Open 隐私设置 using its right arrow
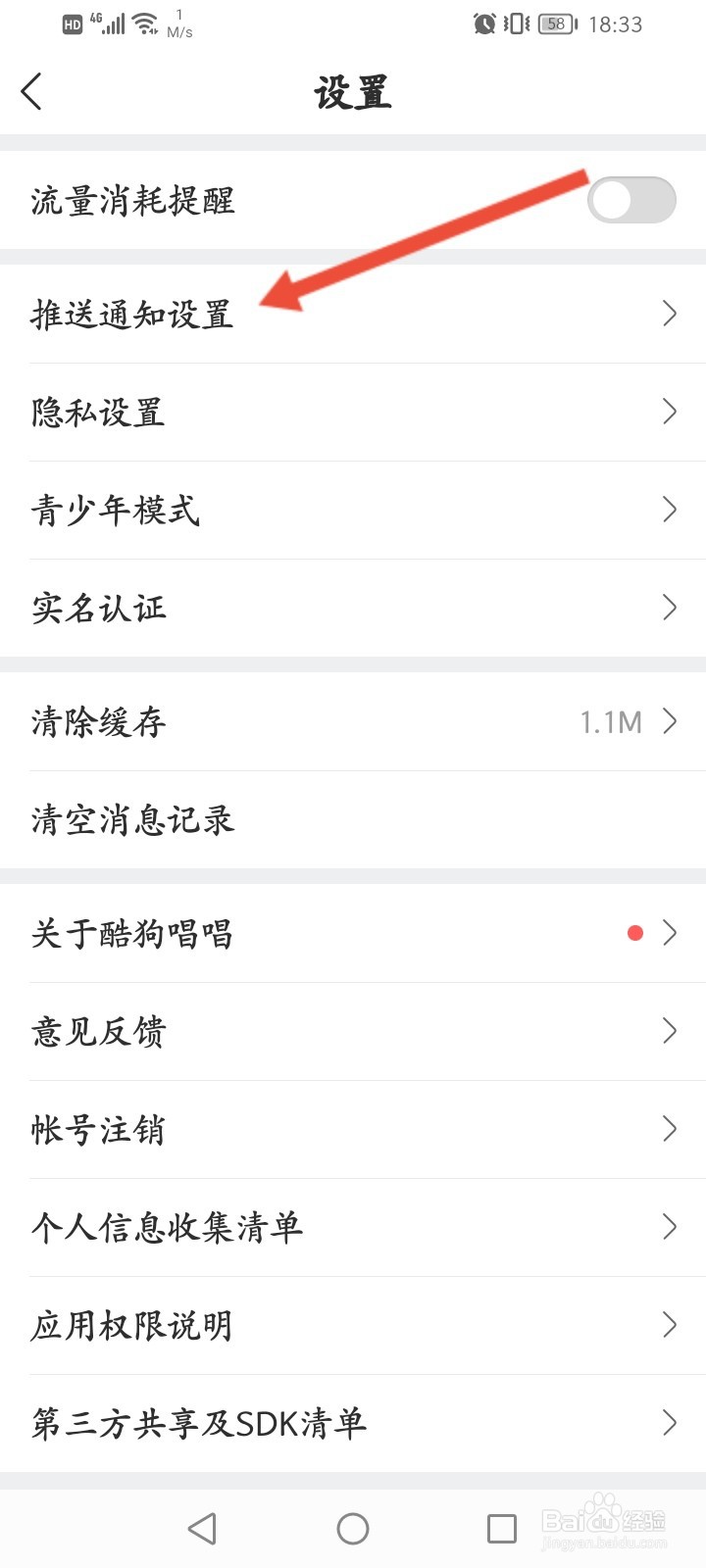 (670, 412)
